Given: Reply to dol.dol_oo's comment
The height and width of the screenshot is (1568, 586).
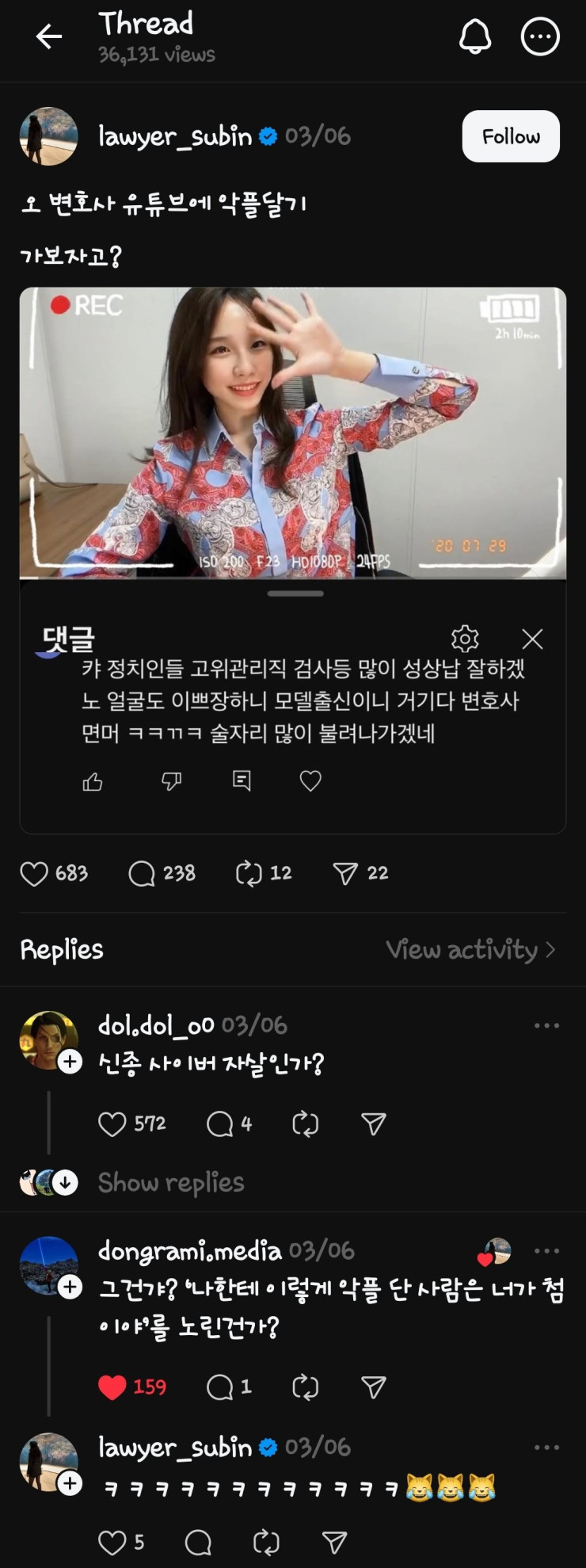Looking at the screenshot, I should pyautogui.click(x=219, y=1124).
